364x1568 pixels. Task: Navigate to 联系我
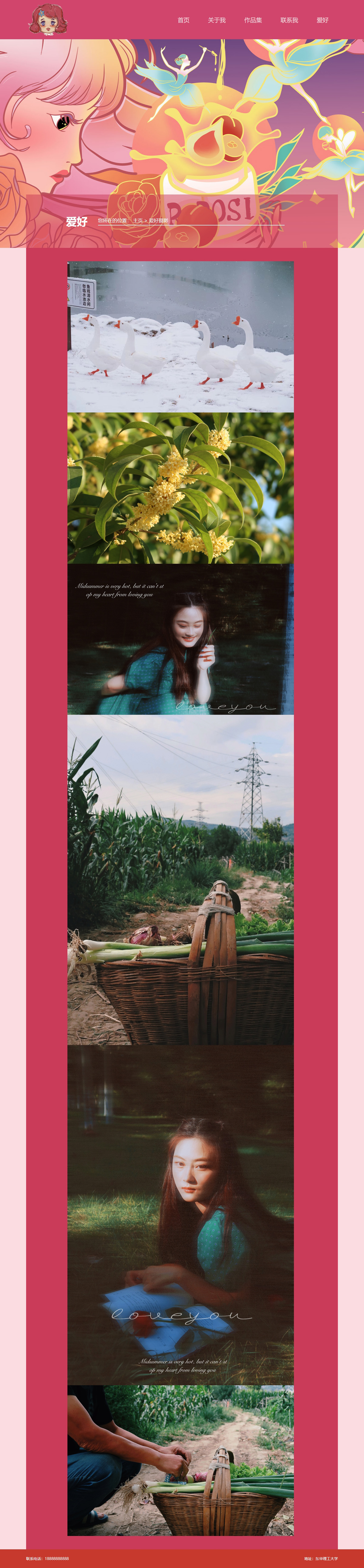coord(289,20)
